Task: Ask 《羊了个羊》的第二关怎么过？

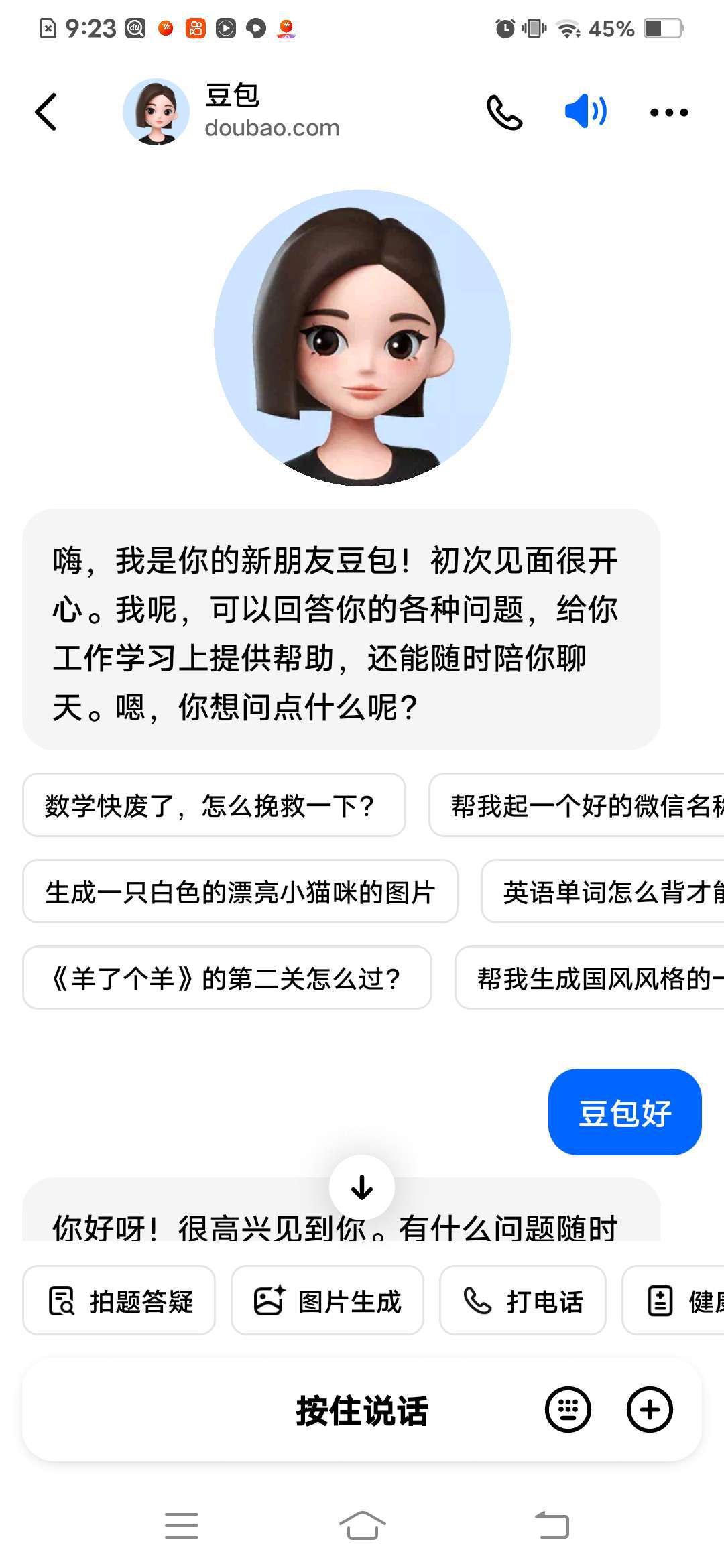Action: pos(227,978)
